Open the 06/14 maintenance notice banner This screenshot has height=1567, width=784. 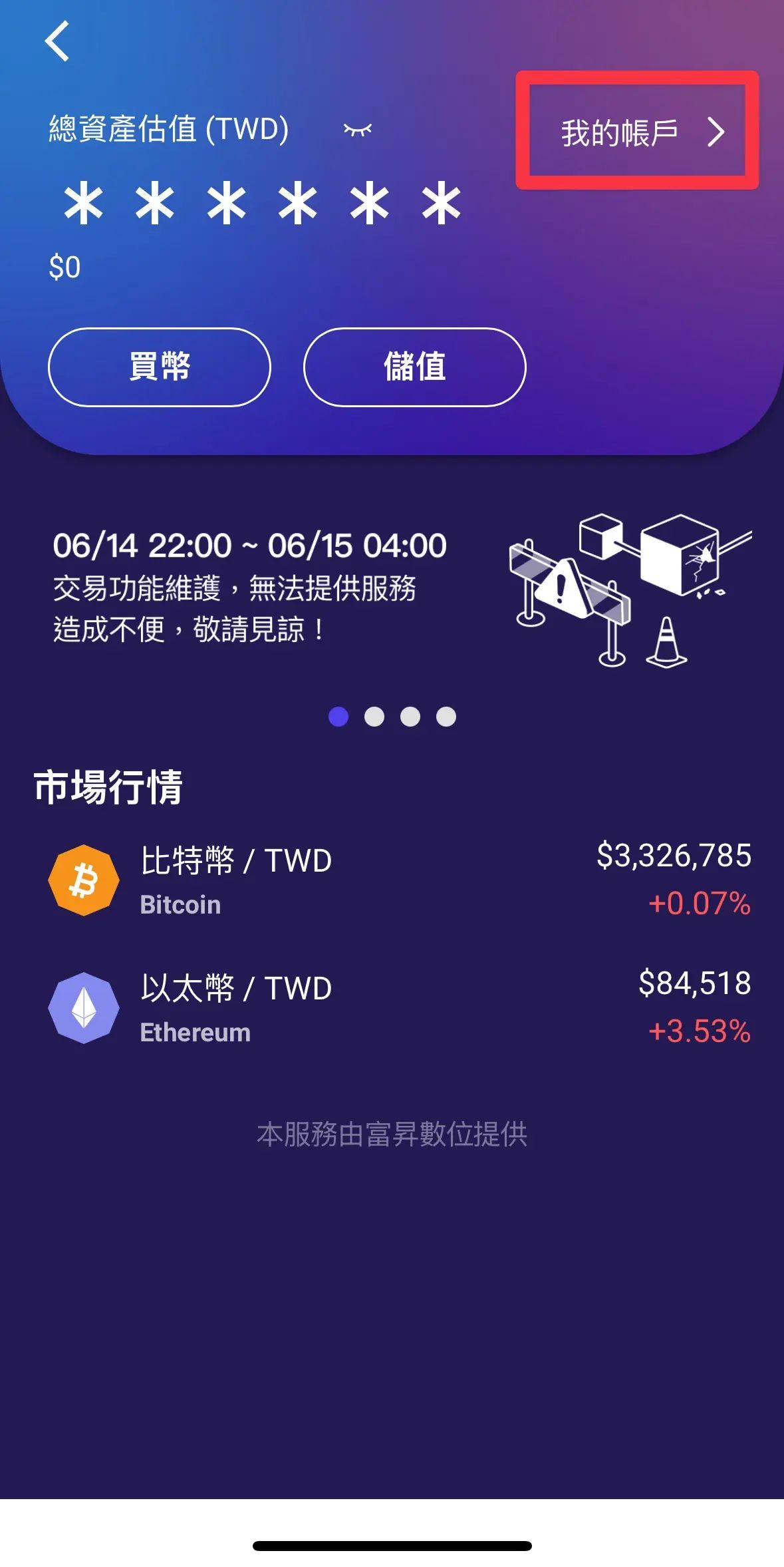tap(392, 589)
